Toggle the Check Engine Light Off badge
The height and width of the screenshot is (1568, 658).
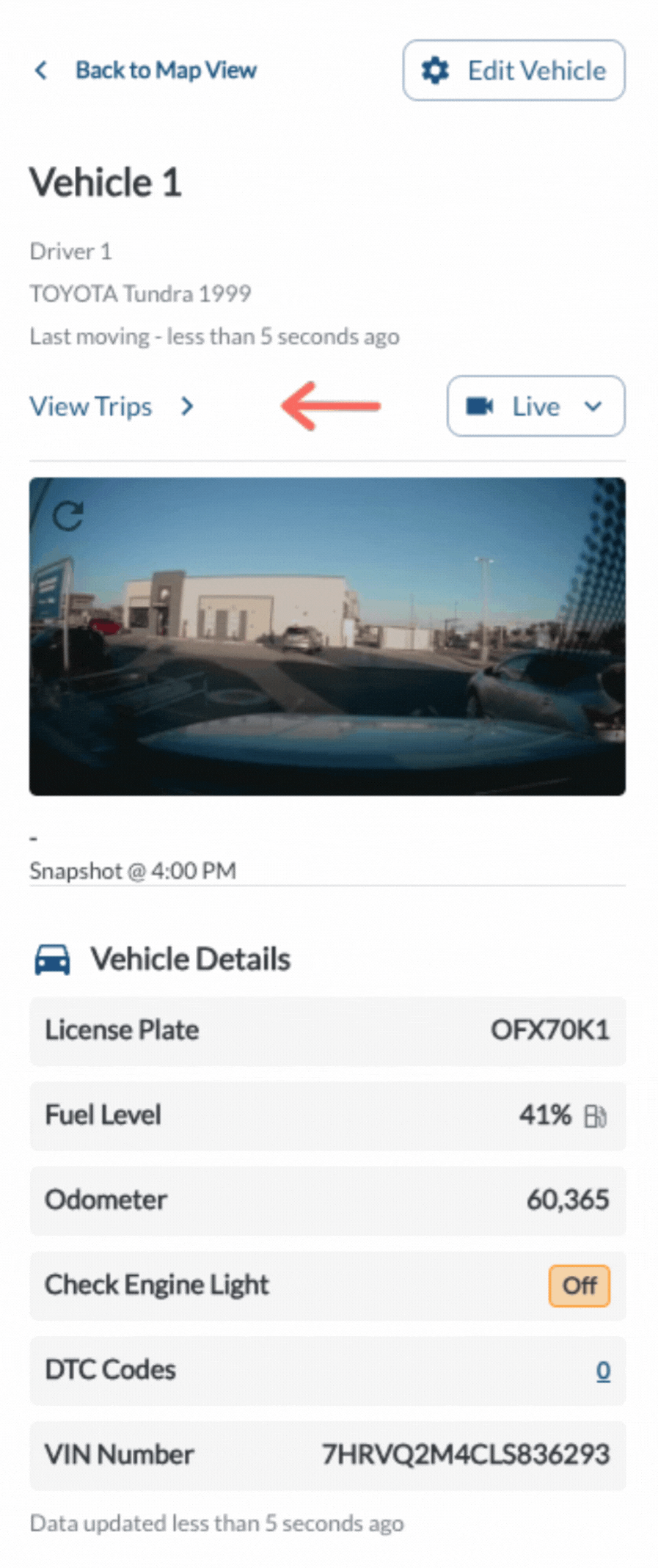(x=579, y=1286)
